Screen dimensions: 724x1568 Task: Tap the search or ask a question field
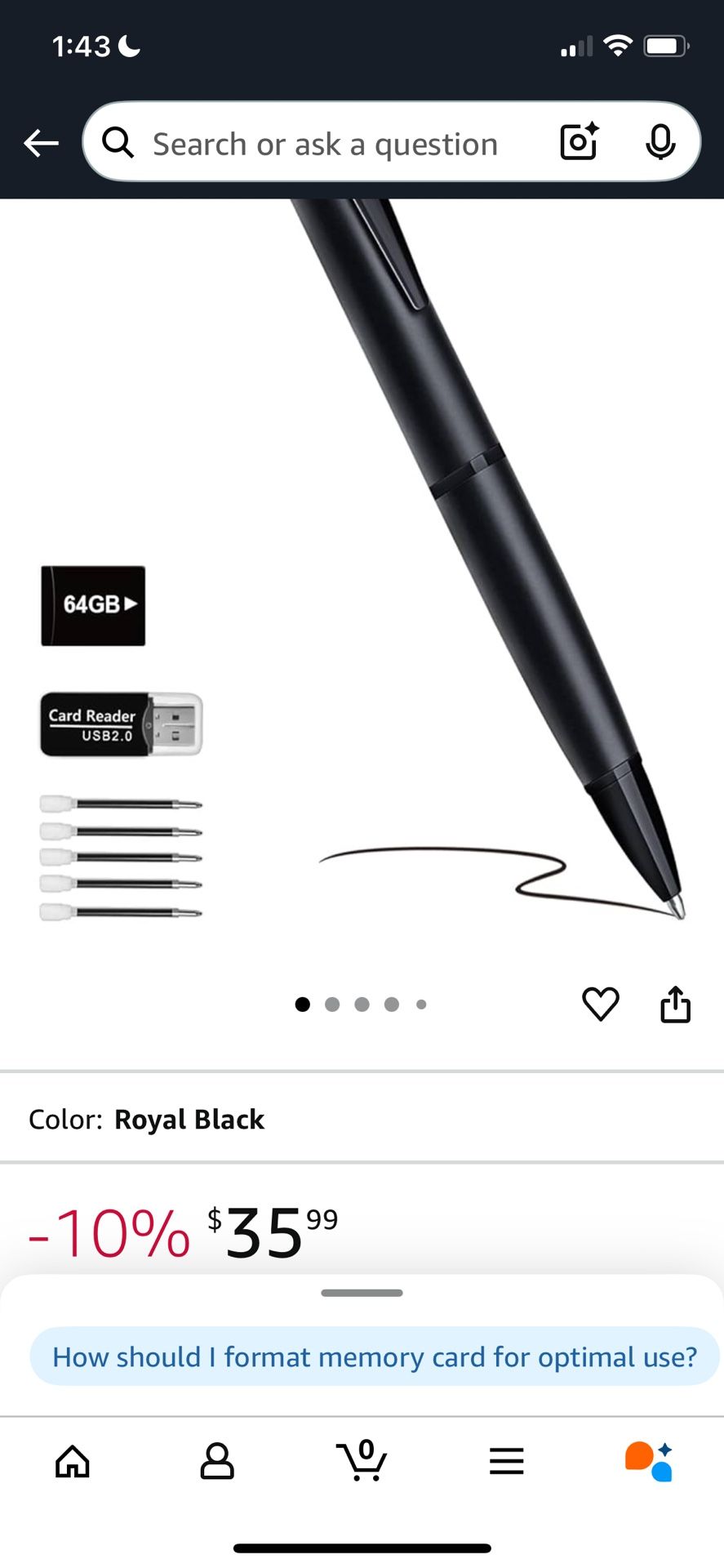[325, 145]
